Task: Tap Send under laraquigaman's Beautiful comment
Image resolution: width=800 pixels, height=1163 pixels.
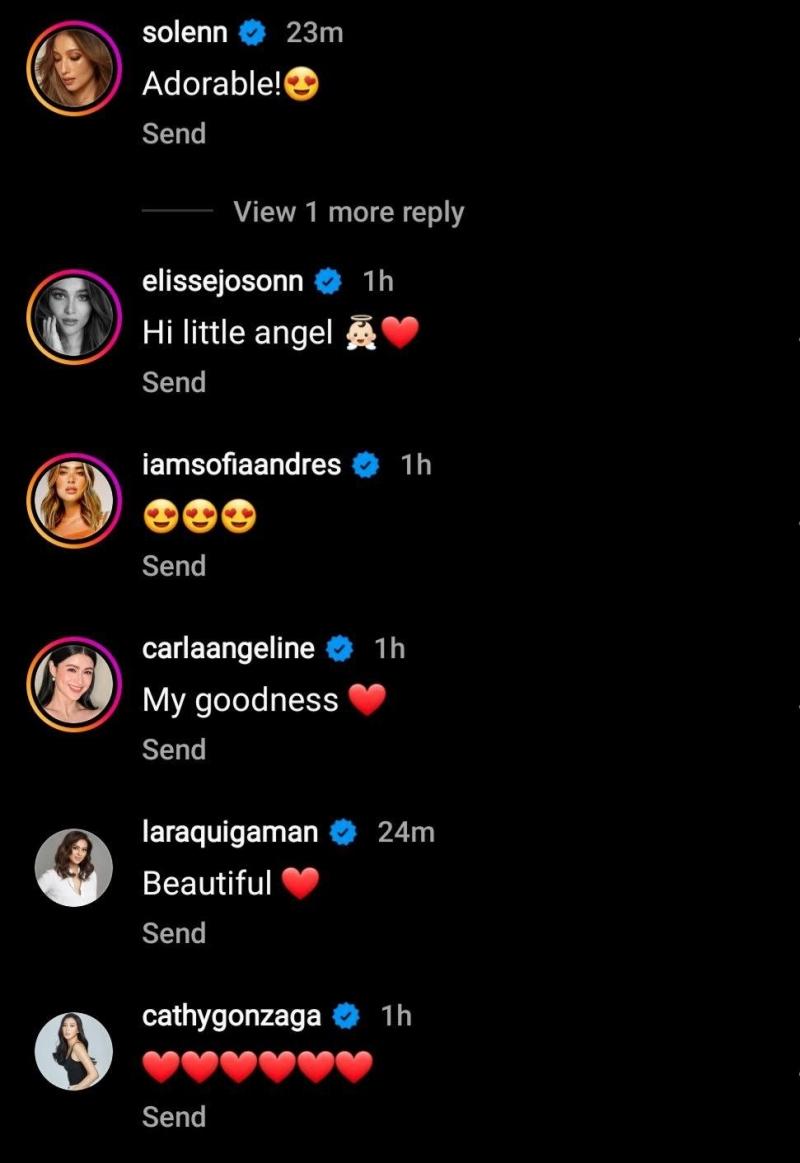Action: [x=174, y=933]
